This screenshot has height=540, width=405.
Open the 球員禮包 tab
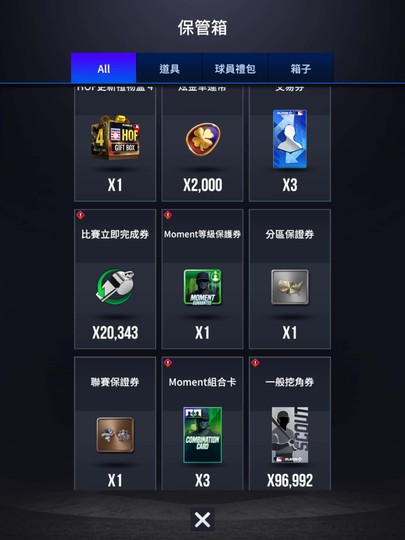point(235,68)
